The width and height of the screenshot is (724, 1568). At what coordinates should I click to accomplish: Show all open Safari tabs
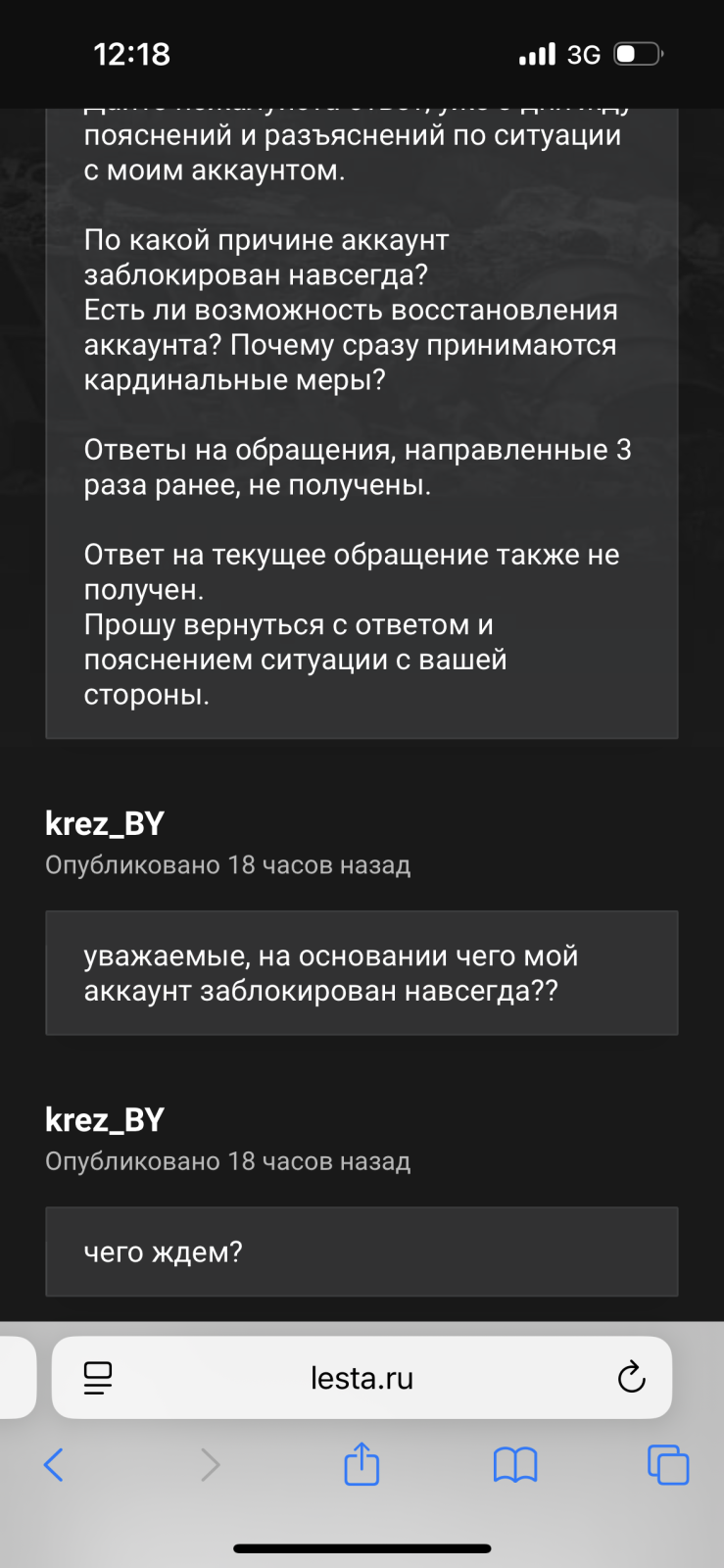pyautogui.click(x=668, y=1465)
